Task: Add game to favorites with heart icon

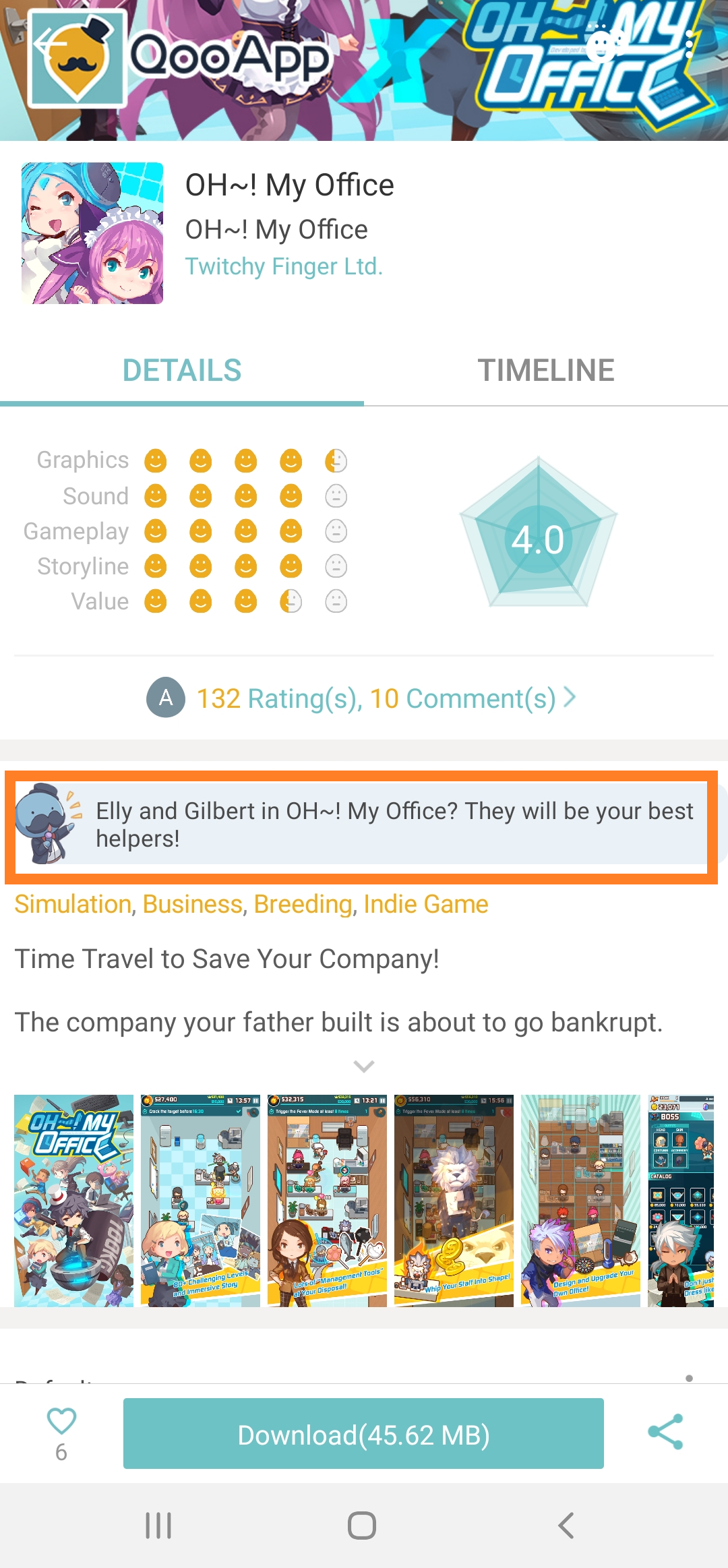Action: [61, 1422]
